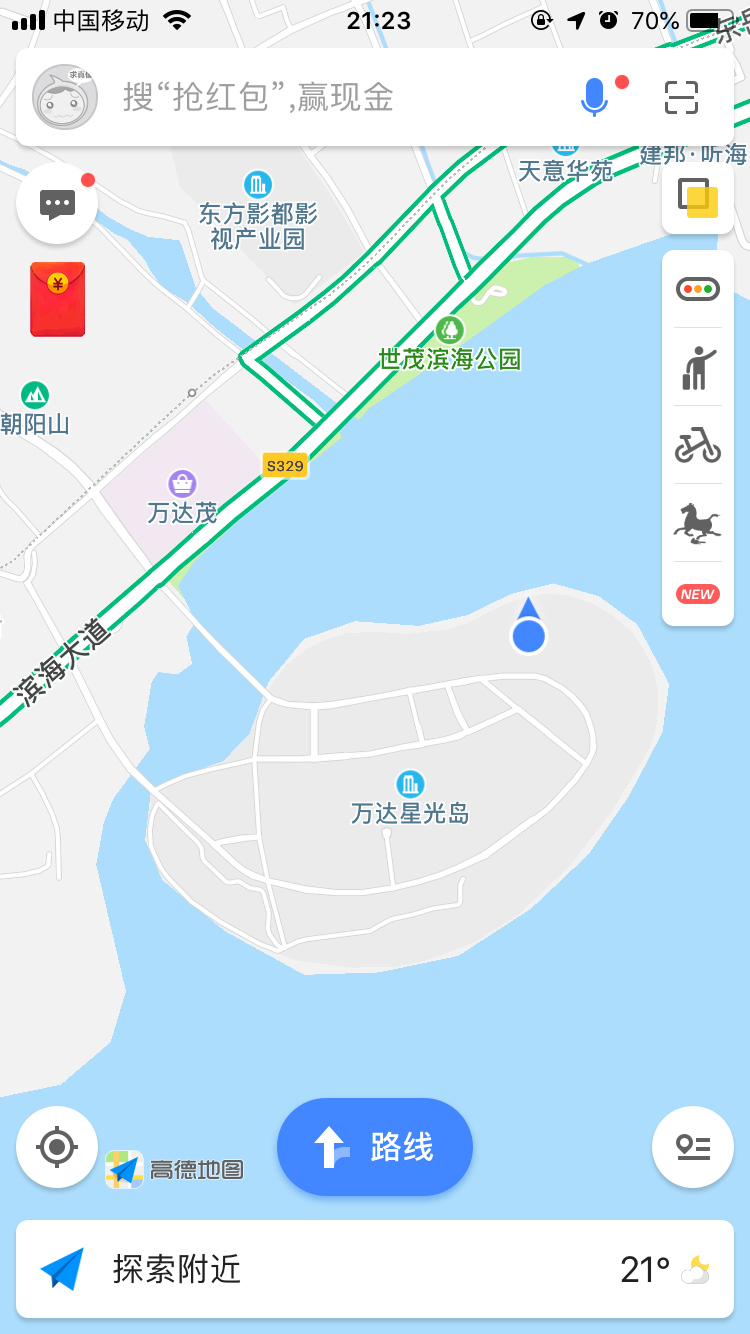Open the profile avatar
The image size is (750, 1334).
pyautogui.click(x=65, y=97)
